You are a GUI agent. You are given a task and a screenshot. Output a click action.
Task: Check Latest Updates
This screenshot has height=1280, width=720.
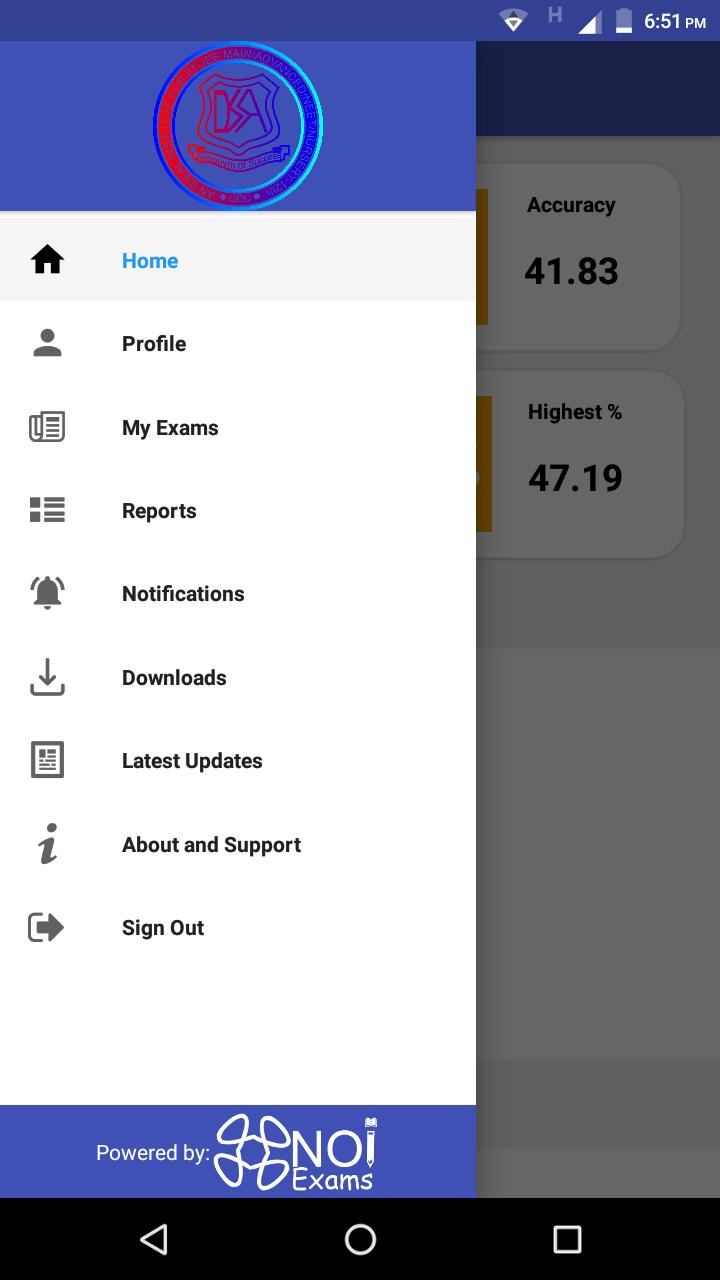[x=192, y=761]
